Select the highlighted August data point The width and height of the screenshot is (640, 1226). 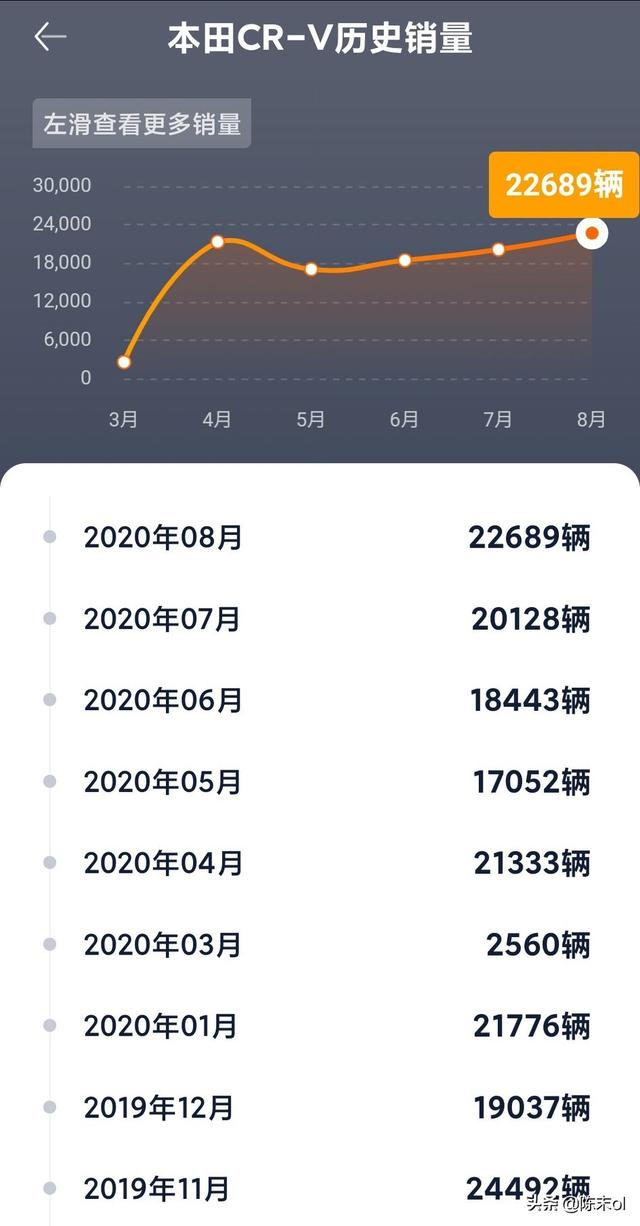point(592,233)
